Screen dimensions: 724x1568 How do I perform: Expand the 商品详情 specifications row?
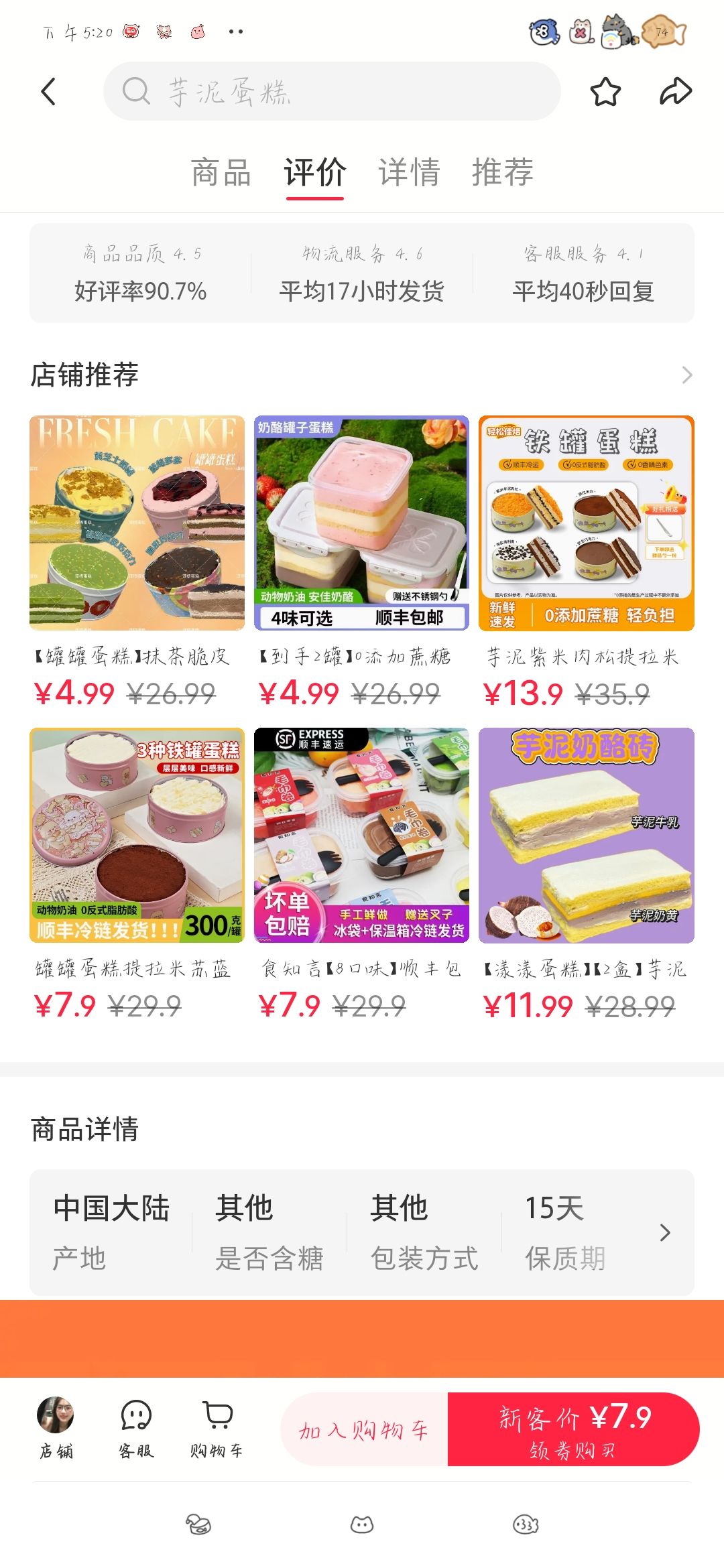point(664,1233)
